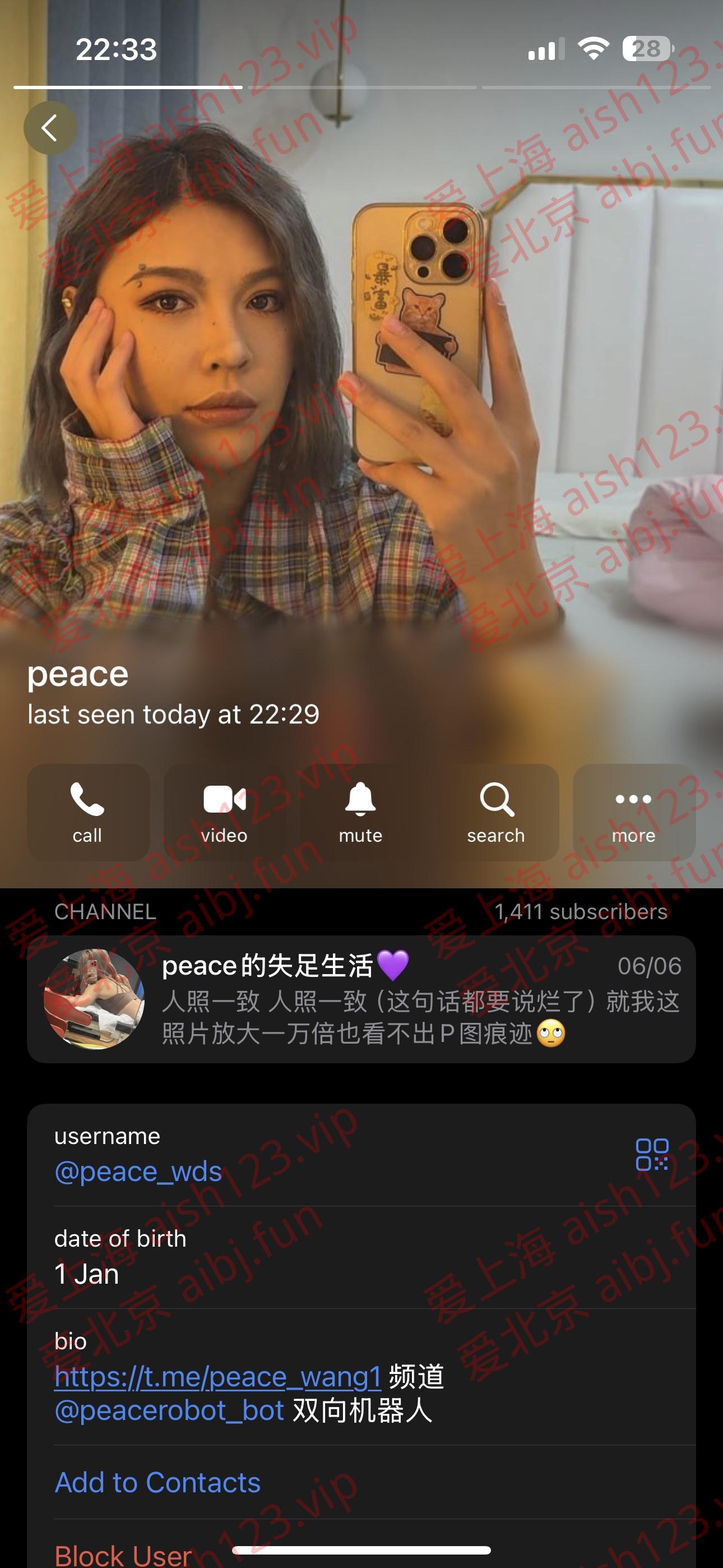
Task: Open the @peacerobot_bot mention
Action: point(170,1411)
